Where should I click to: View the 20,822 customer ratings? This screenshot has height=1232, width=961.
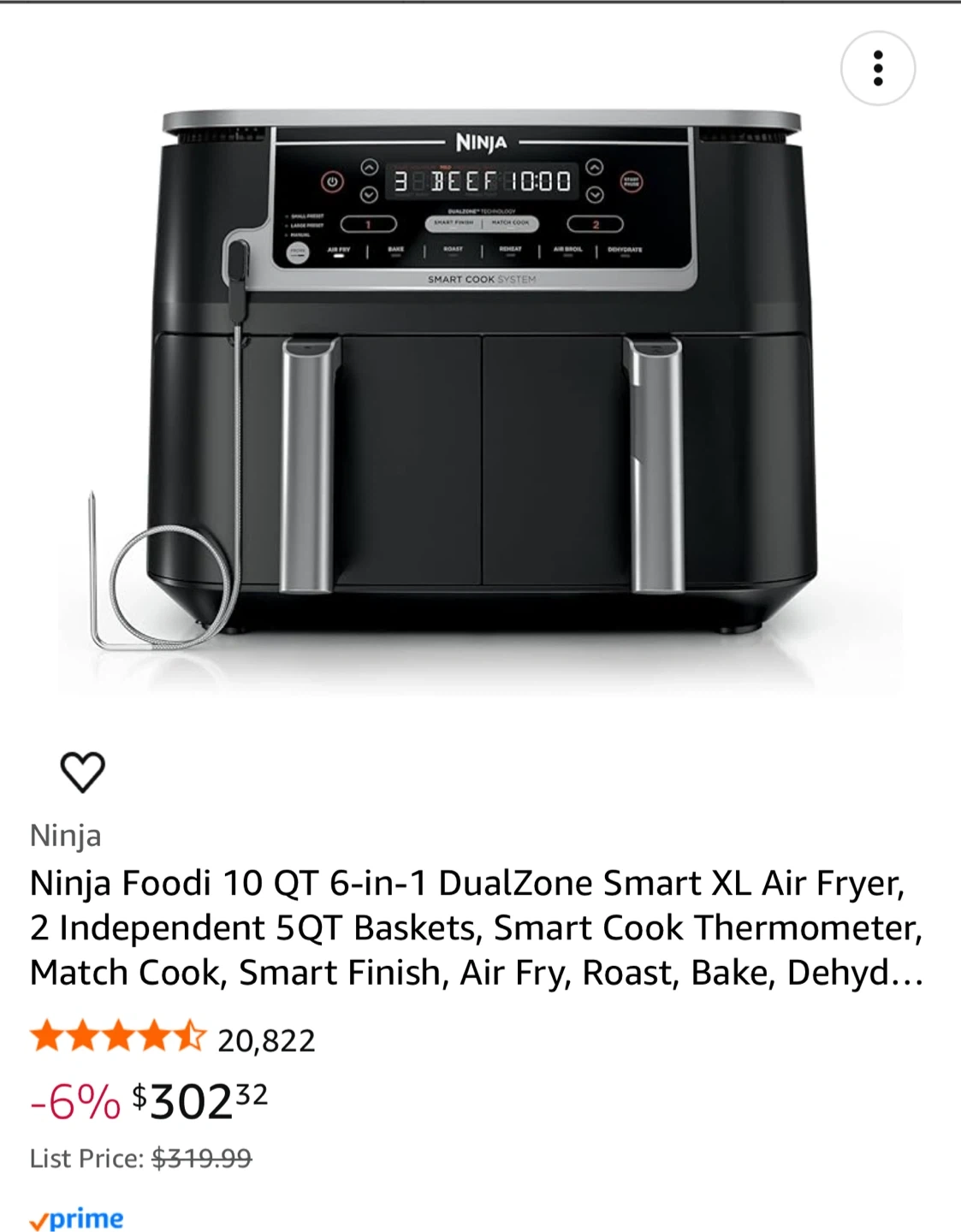(x=266, y=1040)
